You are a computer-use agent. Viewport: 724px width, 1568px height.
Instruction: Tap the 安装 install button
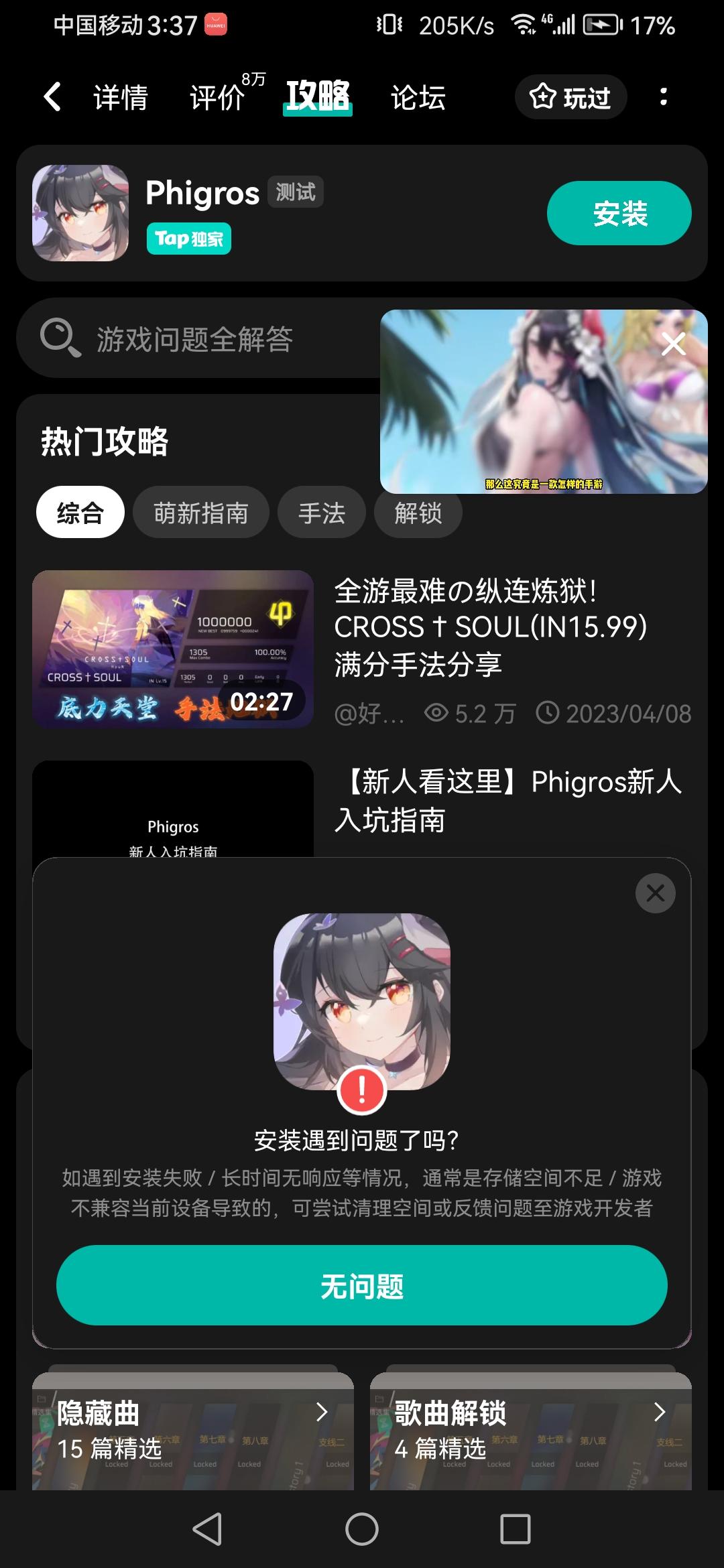(x=617, y=213)
